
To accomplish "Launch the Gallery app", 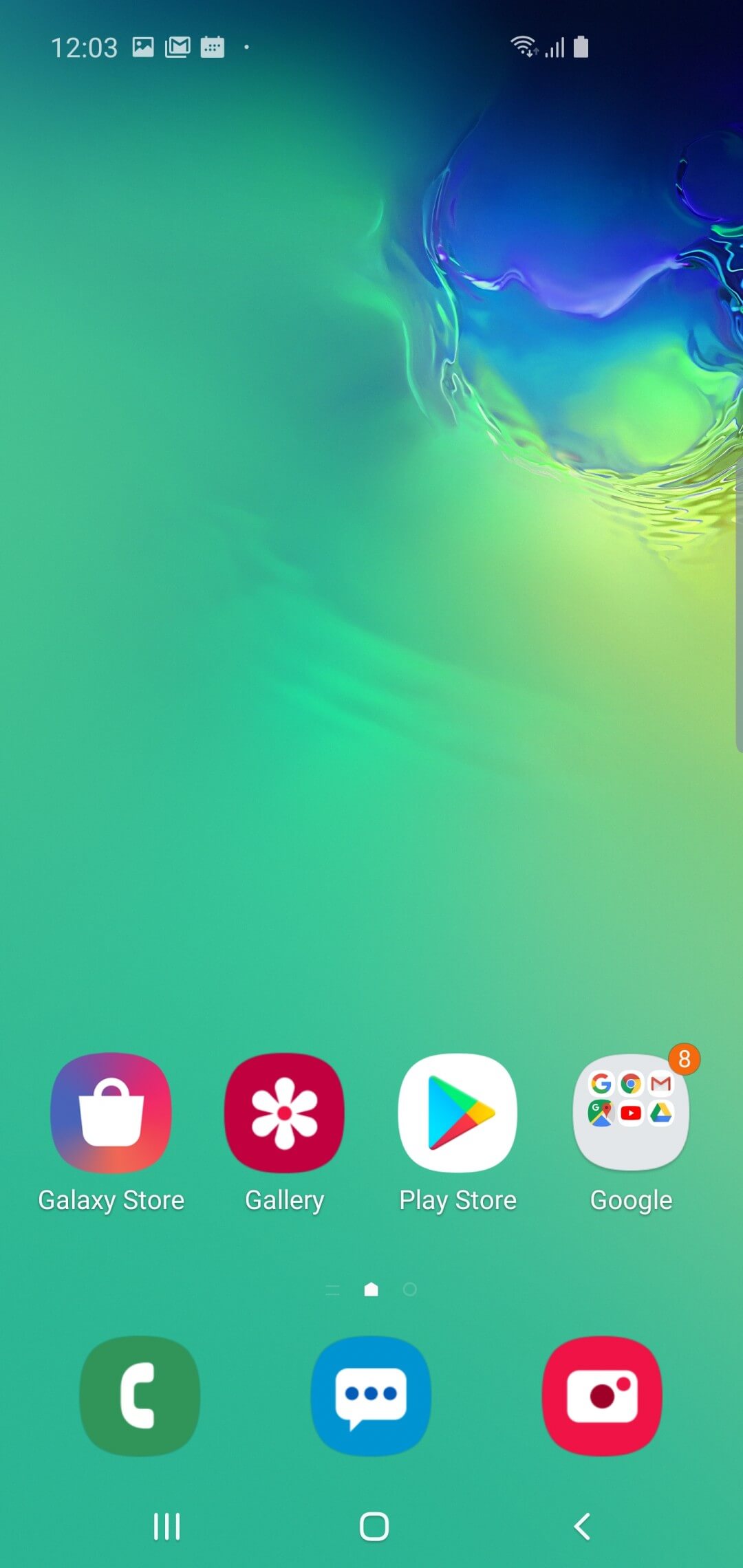I will [x=284, y=1113].
